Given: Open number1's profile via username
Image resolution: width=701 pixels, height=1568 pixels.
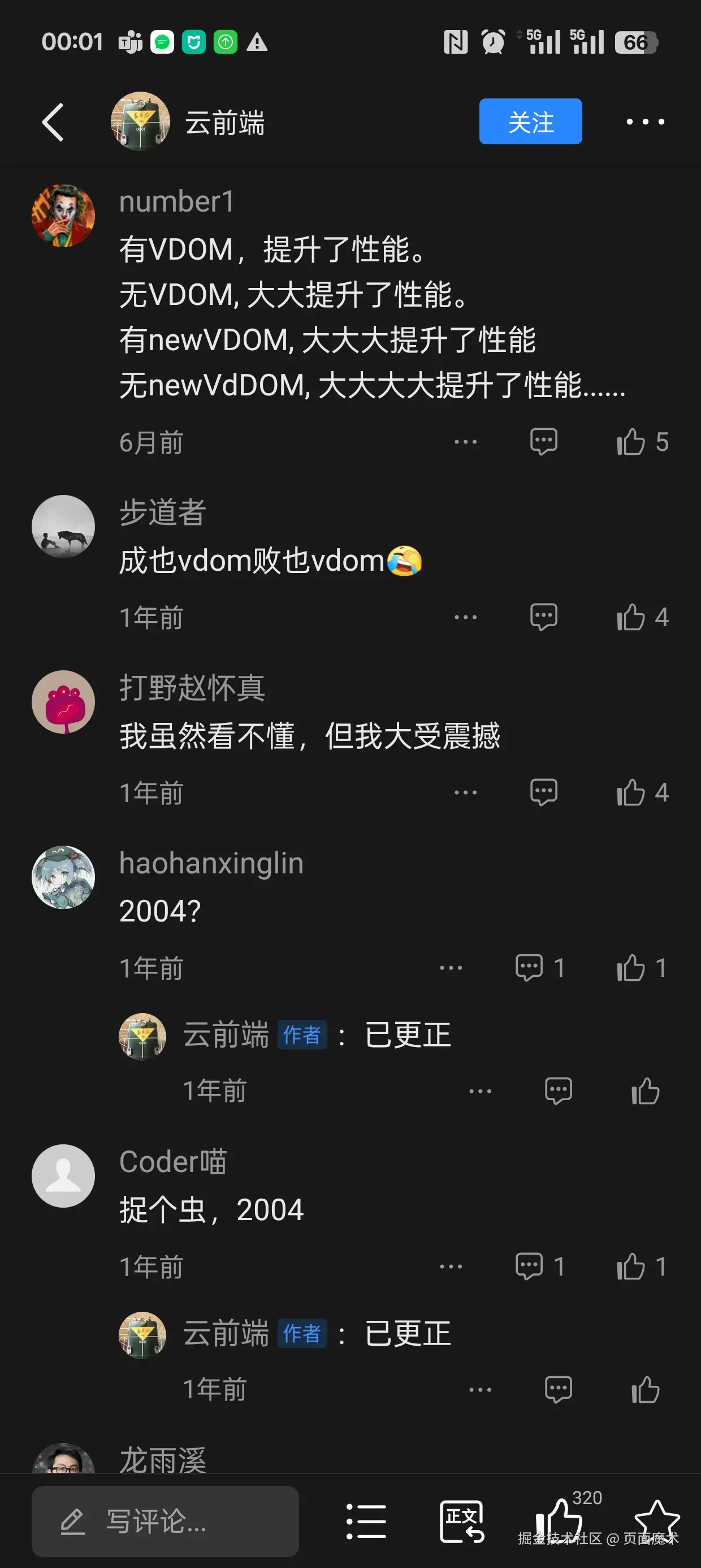Looking at the screenshot, I should pos(176,202).
